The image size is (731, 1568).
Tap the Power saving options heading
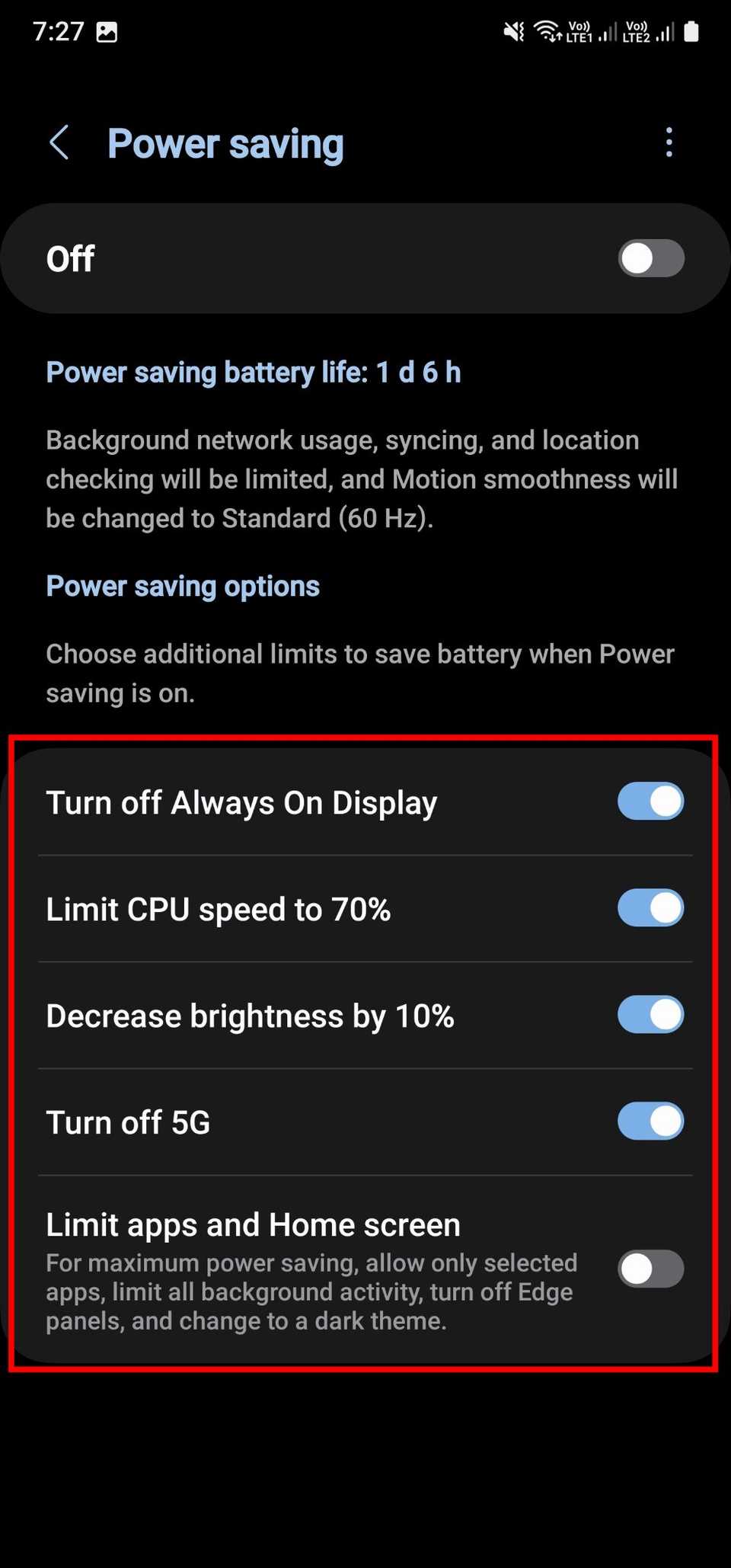pos(183,585)
